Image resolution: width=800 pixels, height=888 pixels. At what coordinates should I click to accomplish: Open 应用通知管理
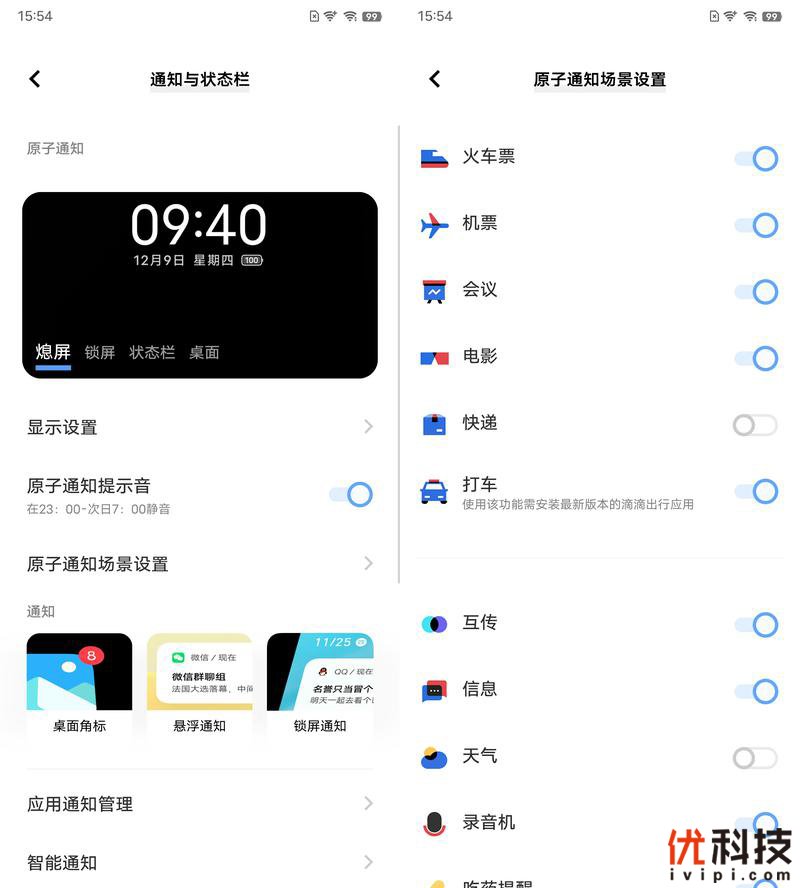(200, 804)
